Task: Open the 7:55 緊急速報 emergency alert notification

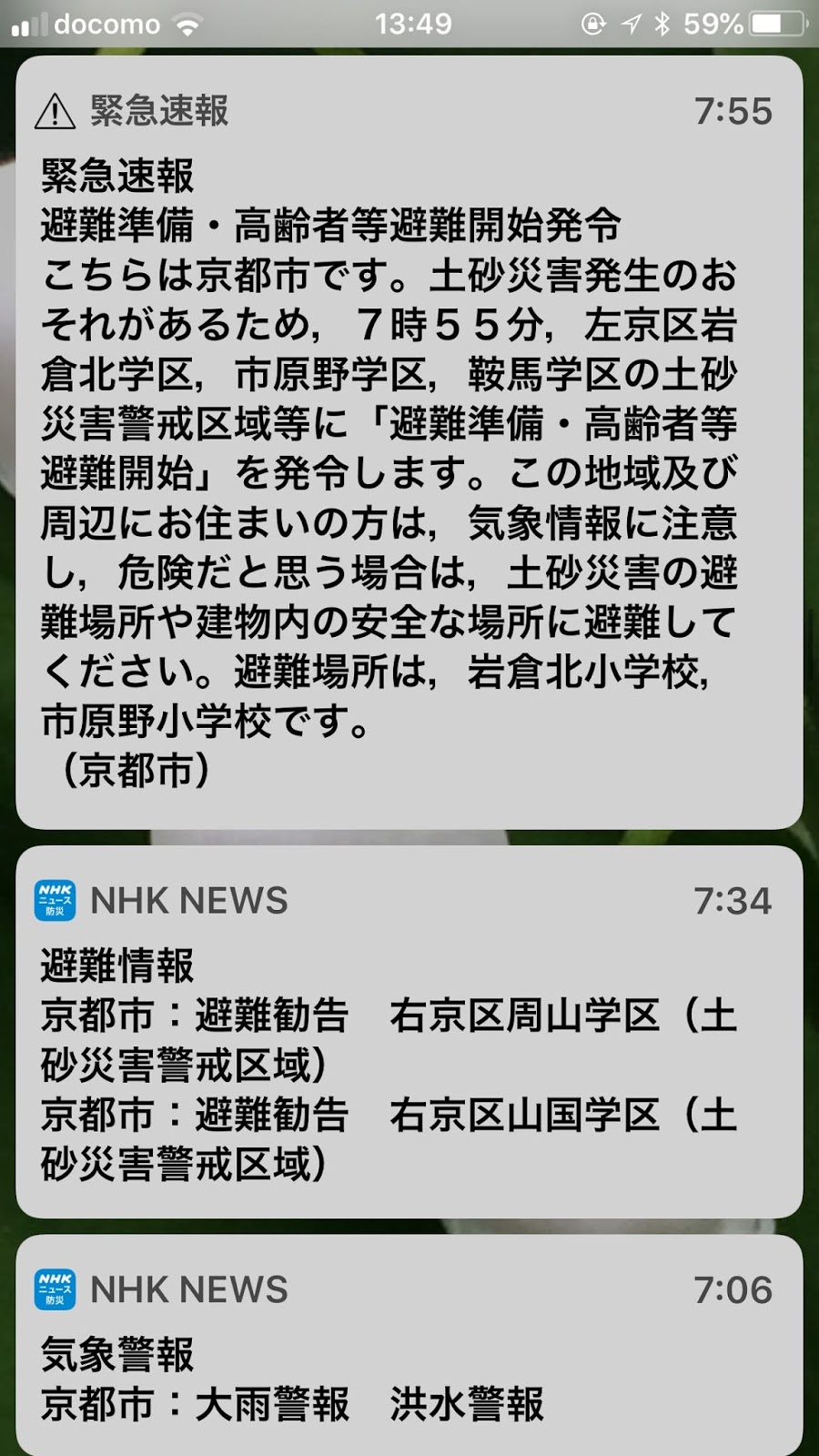Action: (409, 442)
